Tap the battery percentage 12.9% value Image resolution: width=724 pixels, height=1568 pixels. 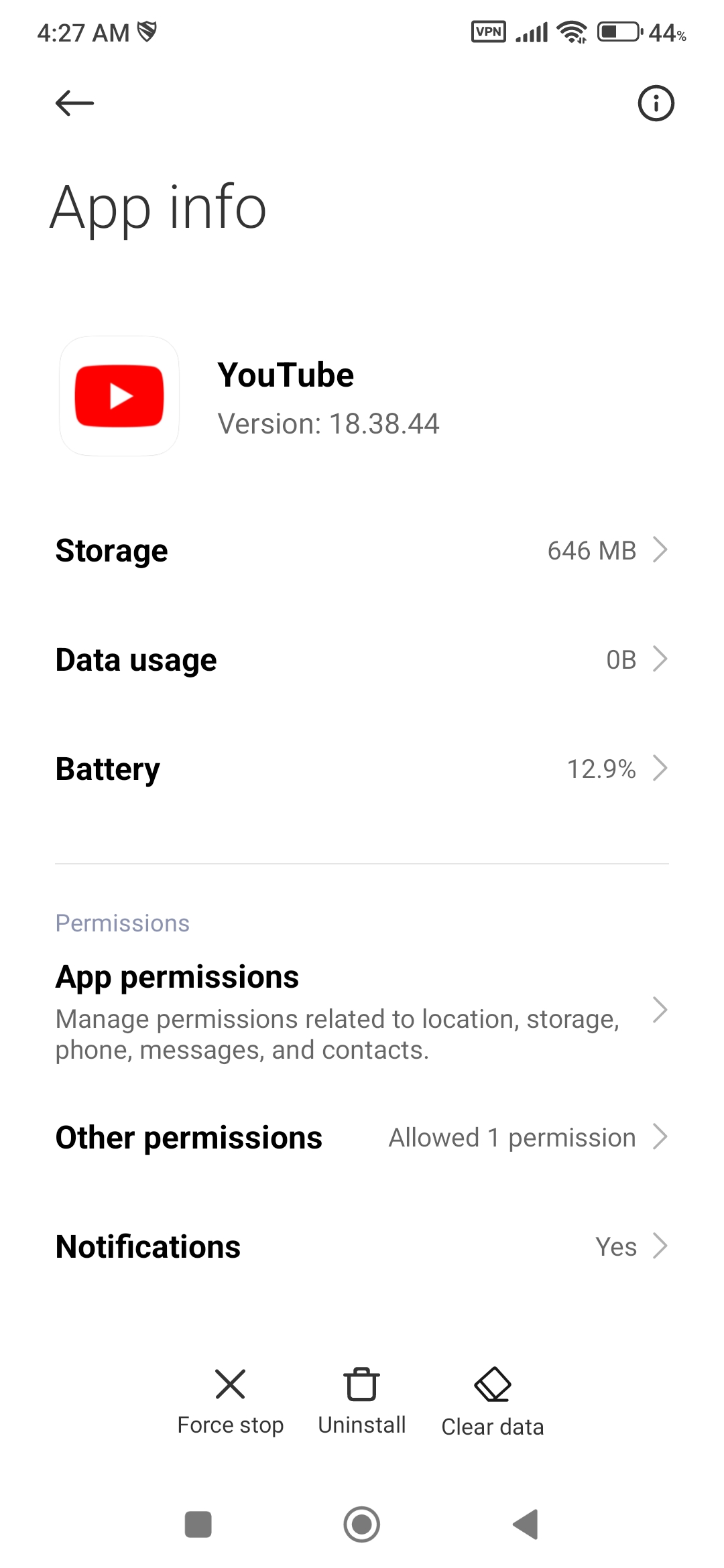pos(601,769)
